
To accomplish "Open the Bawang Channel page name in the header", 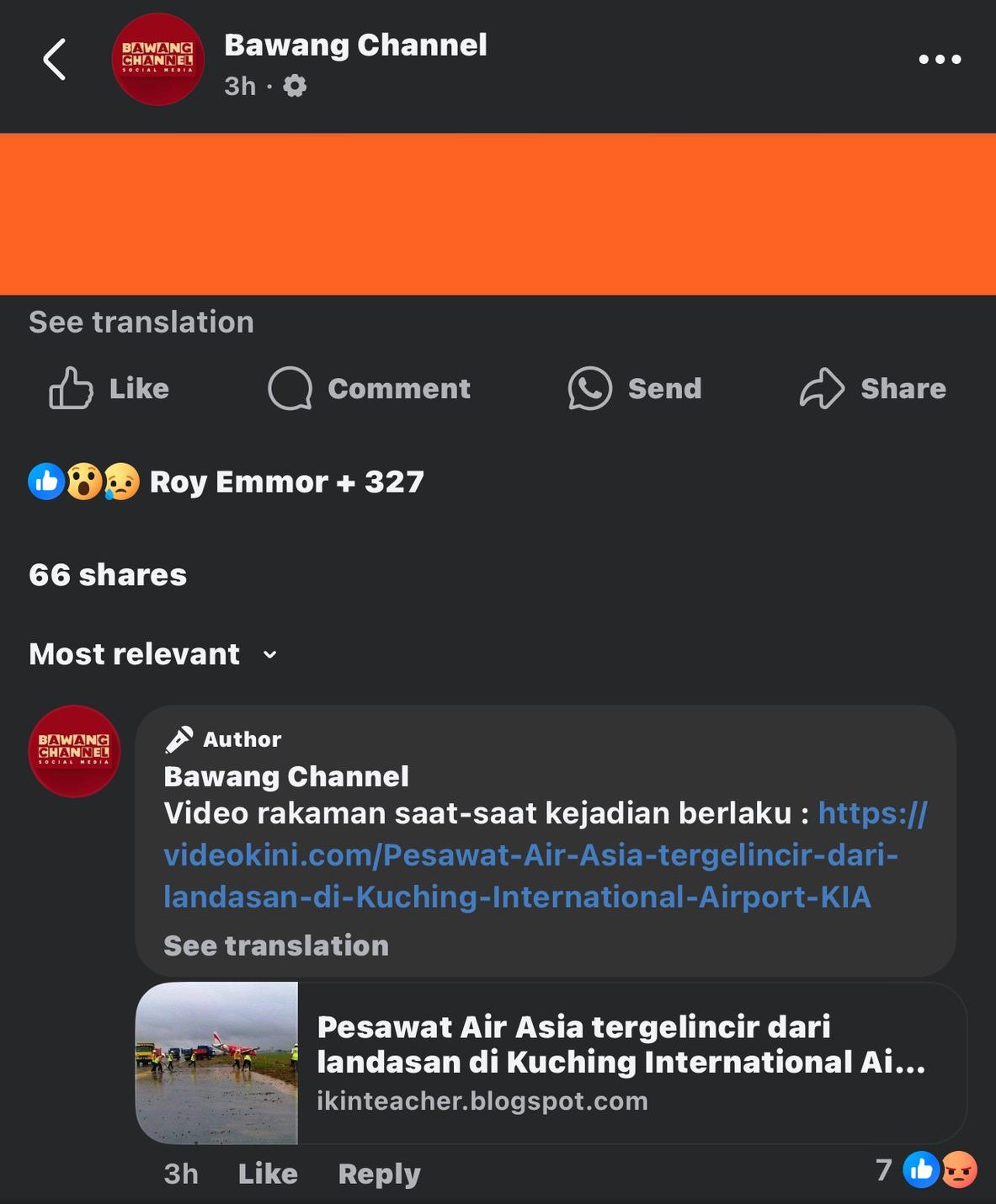I will (x=355, y=45).
